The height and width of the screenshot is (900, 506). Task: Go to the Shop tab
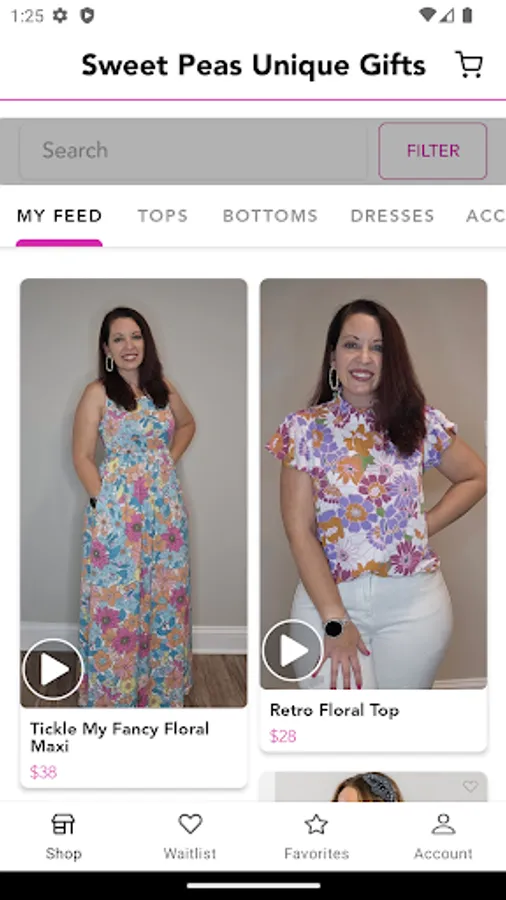tap(63, 836)
